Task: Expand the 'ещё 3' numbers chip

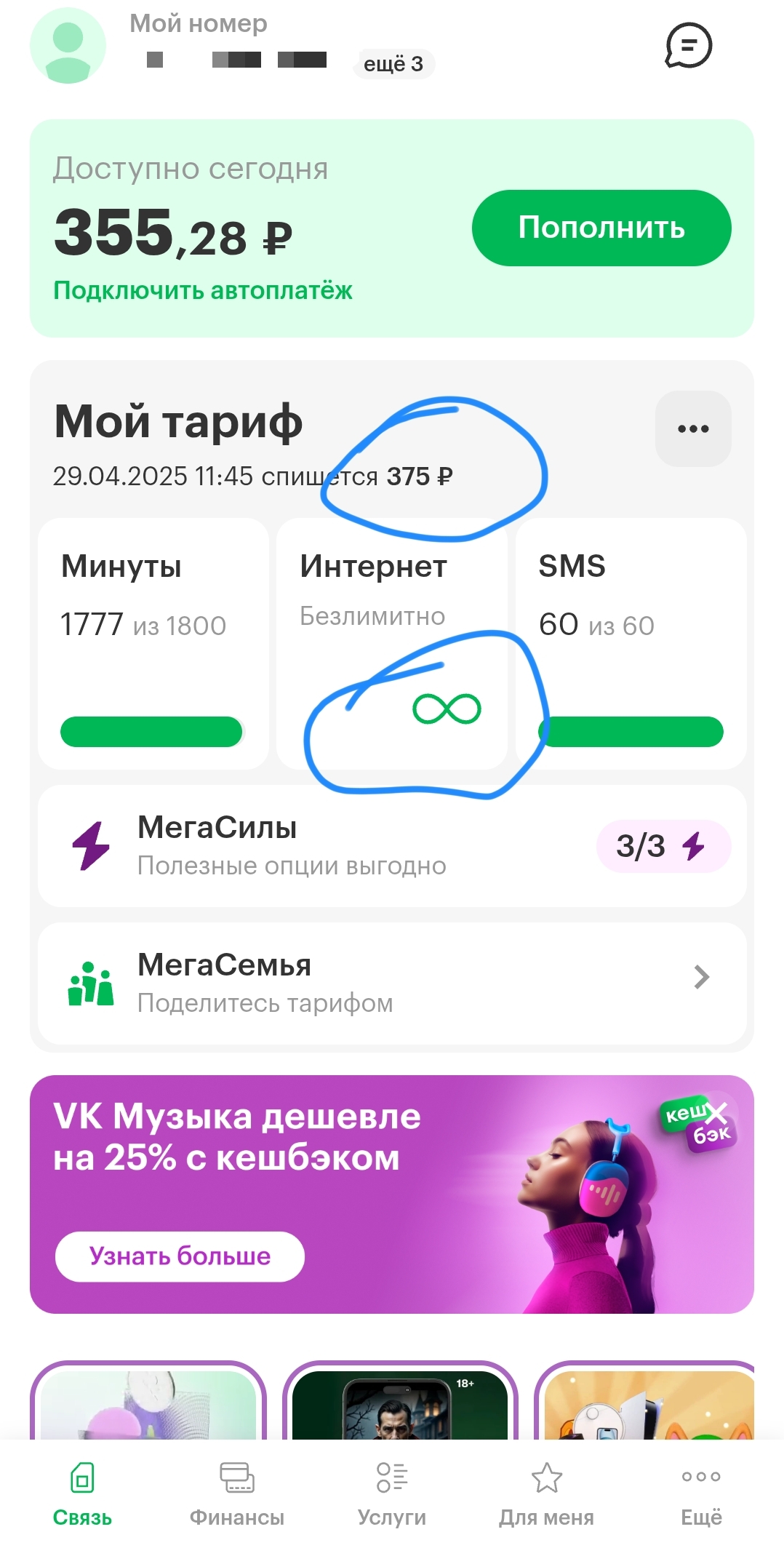Action: coord(393,64)
